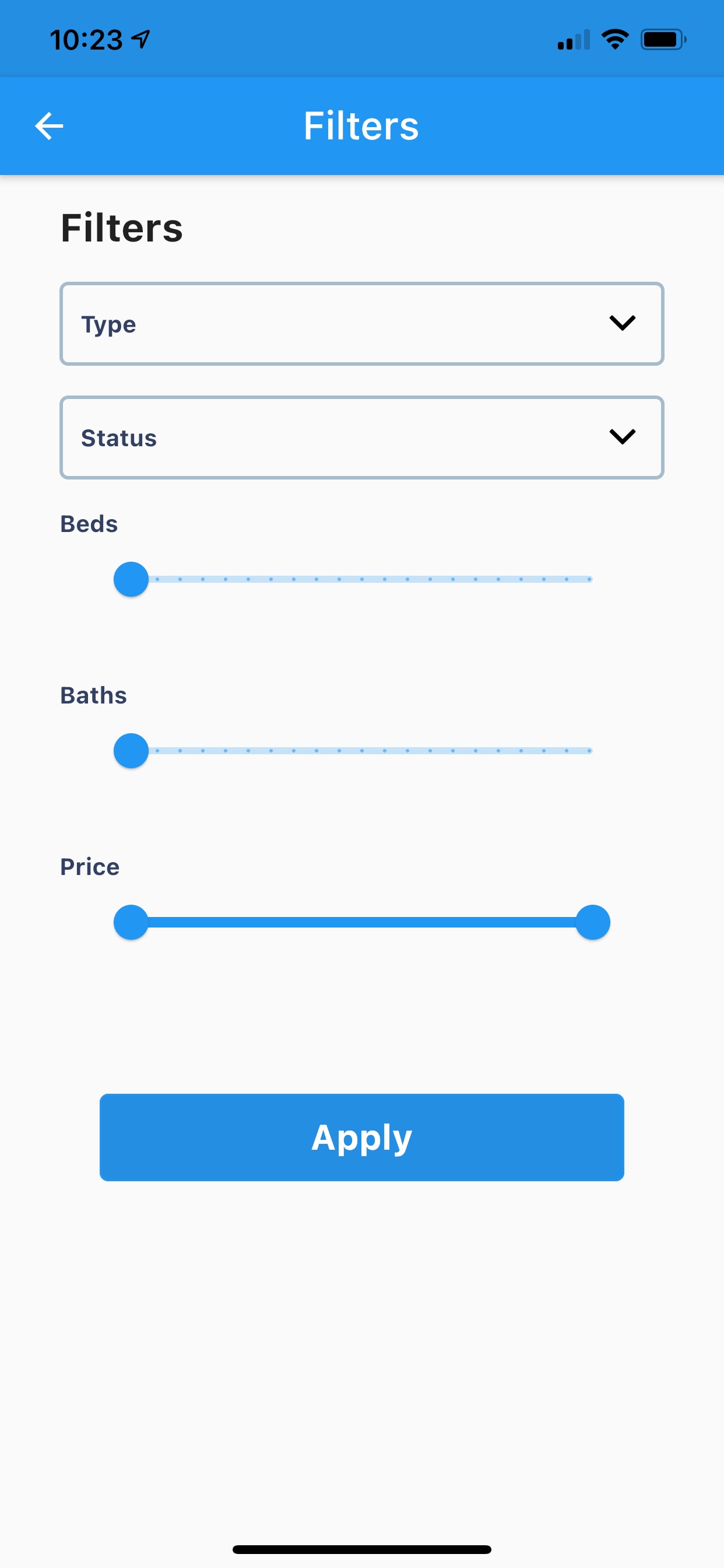Viewport: 724px width, 1568px height.
Task: Tap the Price slider's minimum handle
Action: point(131,922)
